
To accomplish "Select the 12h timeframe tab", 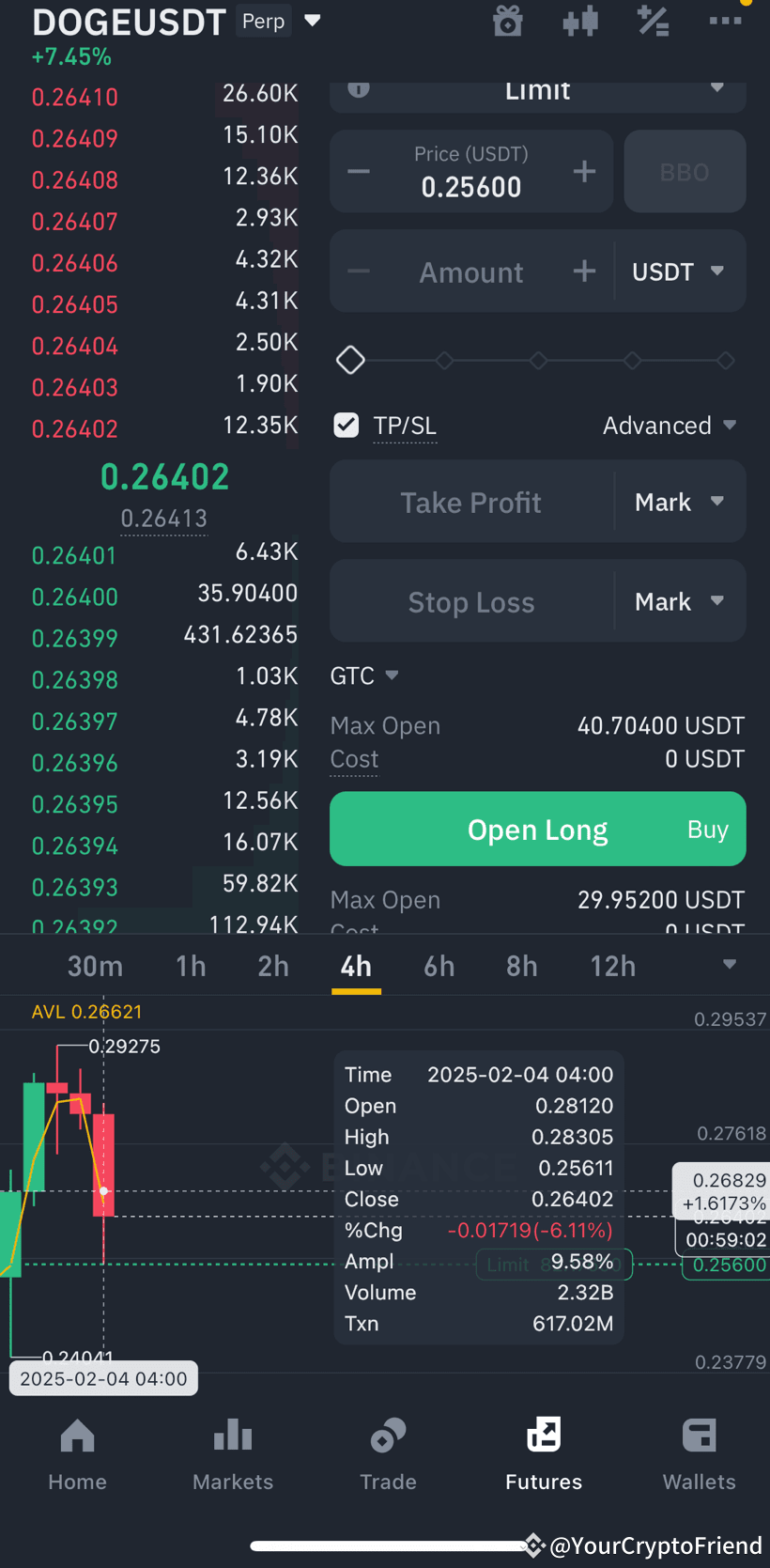I will pyautogui.click(x=612, y=965).
